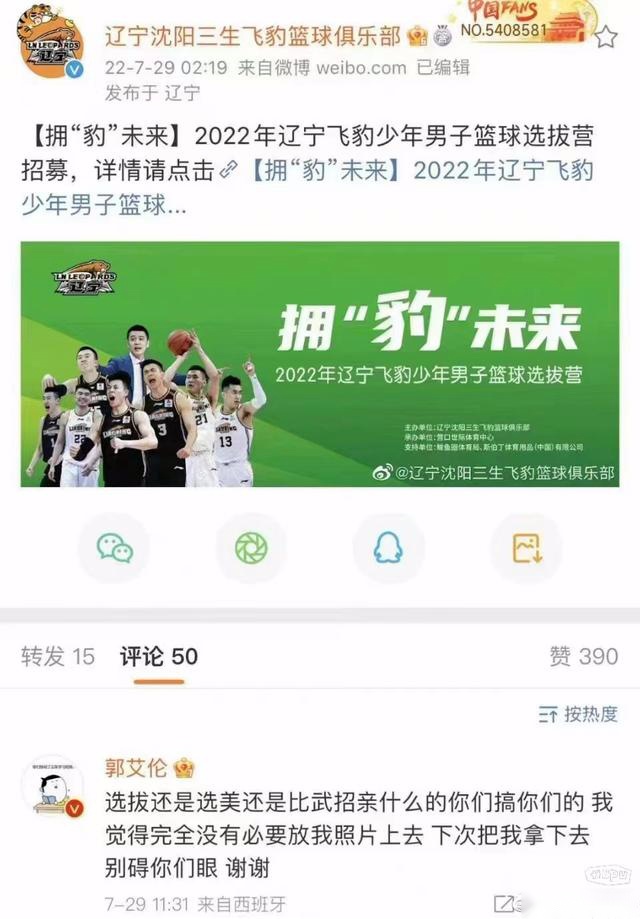Share this post to QQ
The height and width of the screenshot is (919, 640).
tap(388, 547)
